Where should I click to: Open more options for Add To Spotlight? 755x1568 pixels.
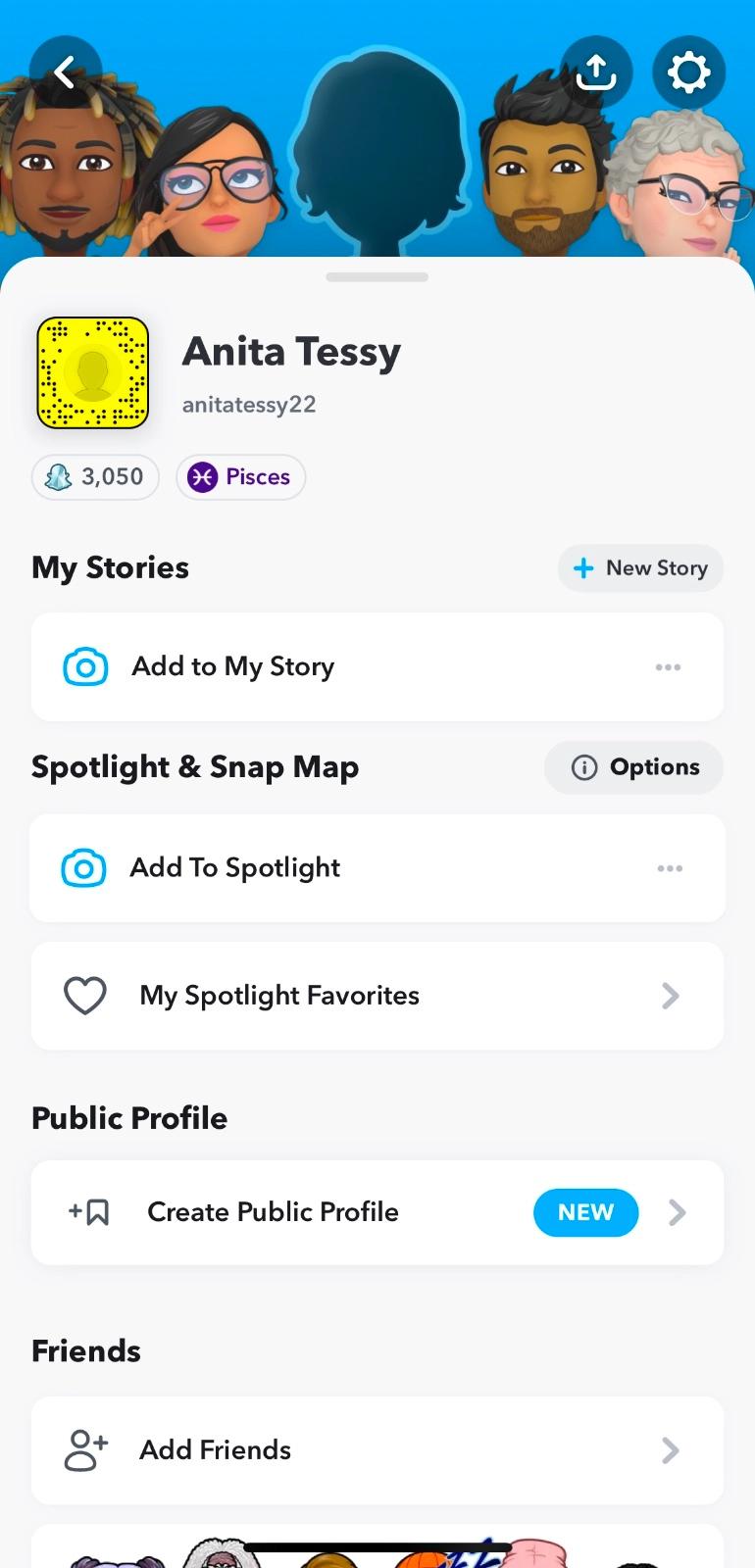coord(670,868)
